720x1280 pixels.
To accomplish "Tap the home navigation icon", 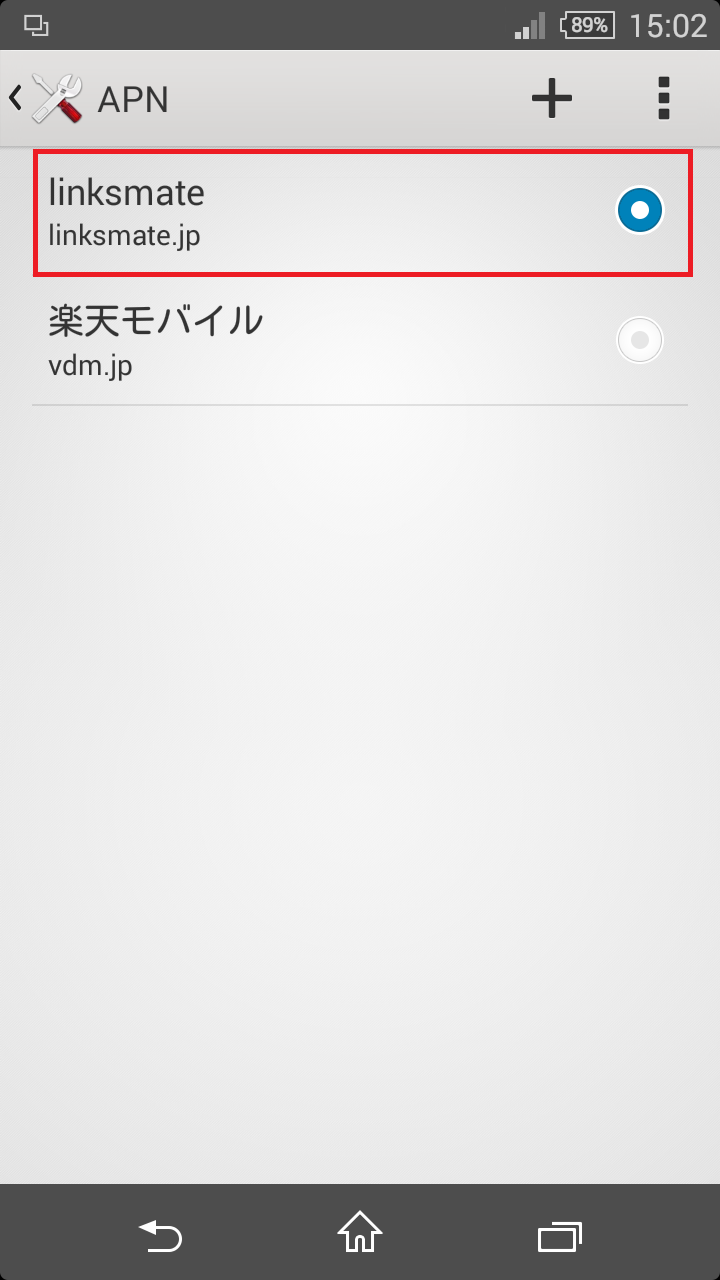I will coord(360,1237).
